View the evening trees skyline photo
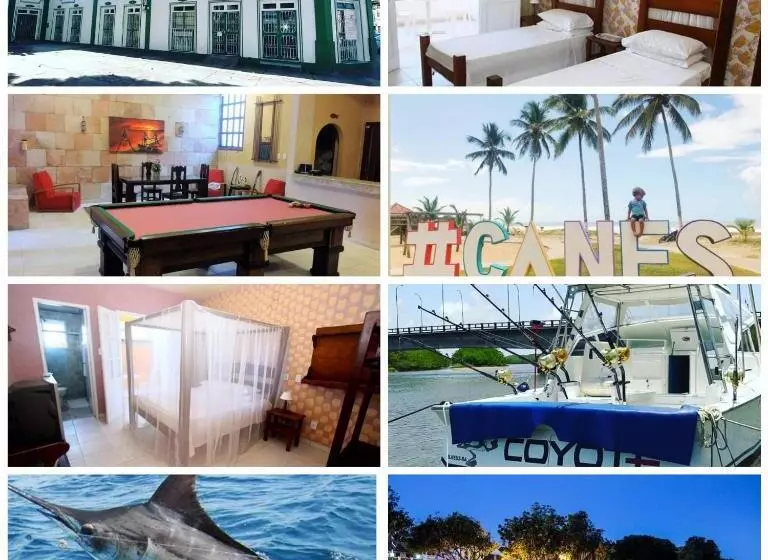 [x=574, y=517]
